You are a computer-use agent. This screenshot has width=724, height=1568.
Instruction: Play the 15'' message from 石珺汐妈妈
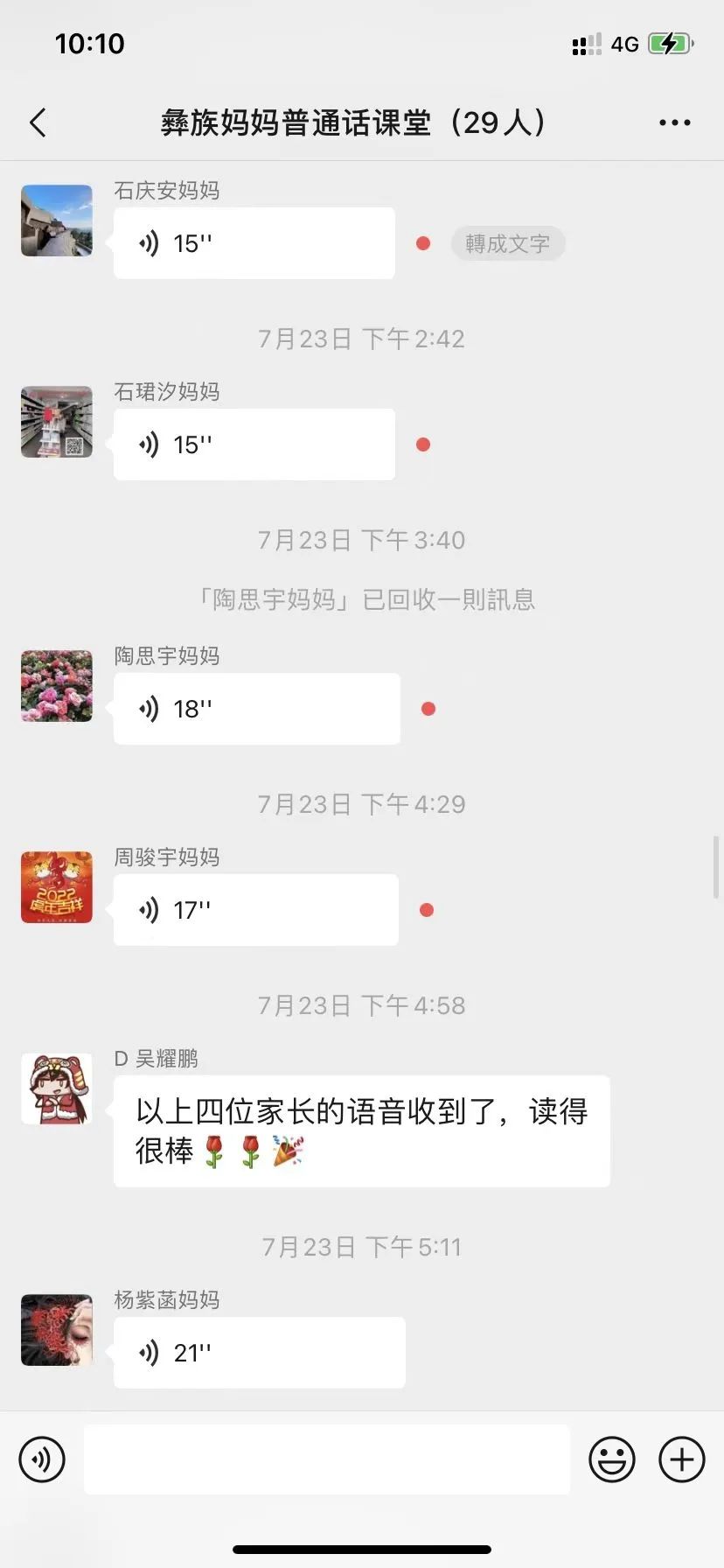(x=254, y=444)
